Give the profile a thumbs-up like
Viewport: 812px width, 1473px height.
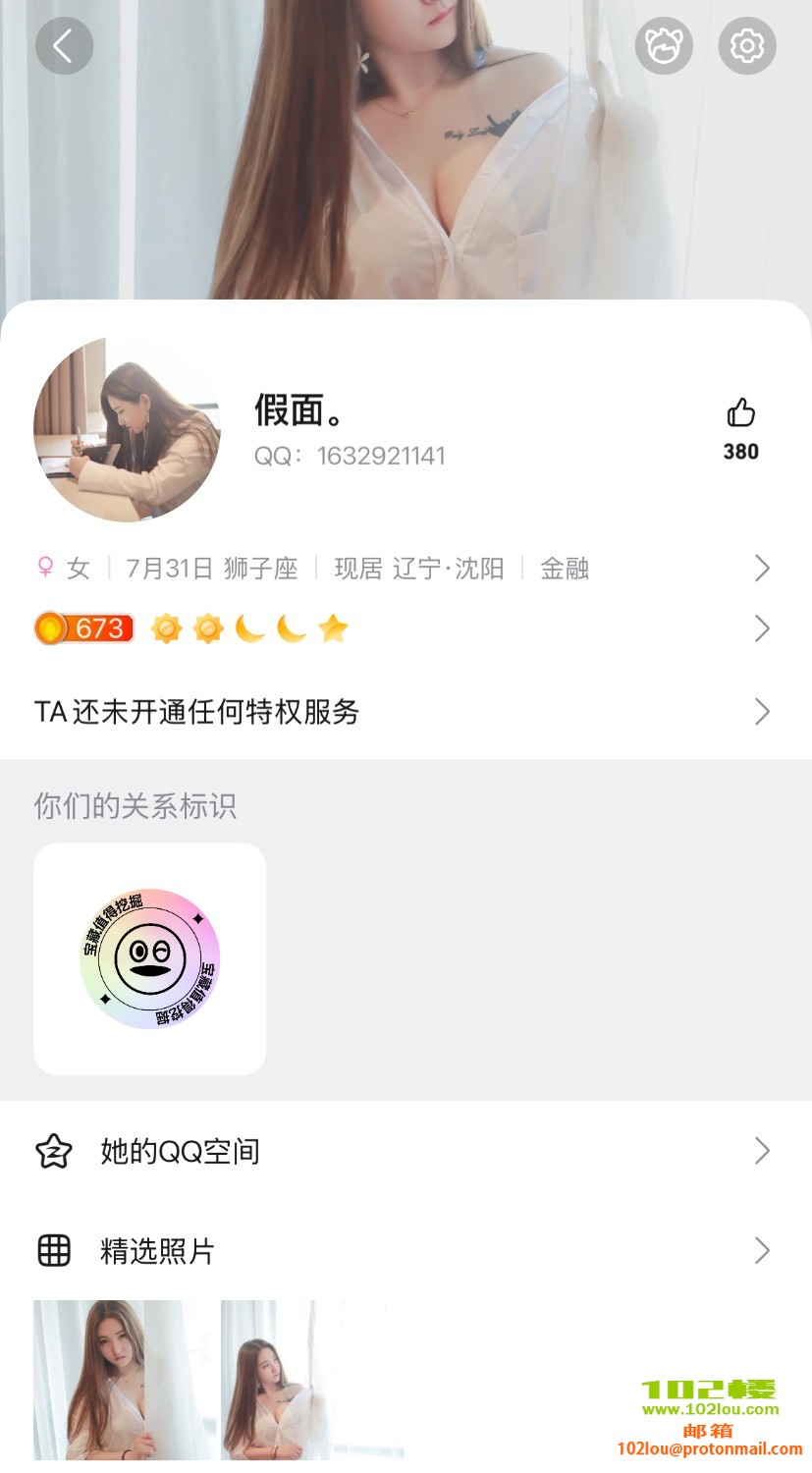741,413
